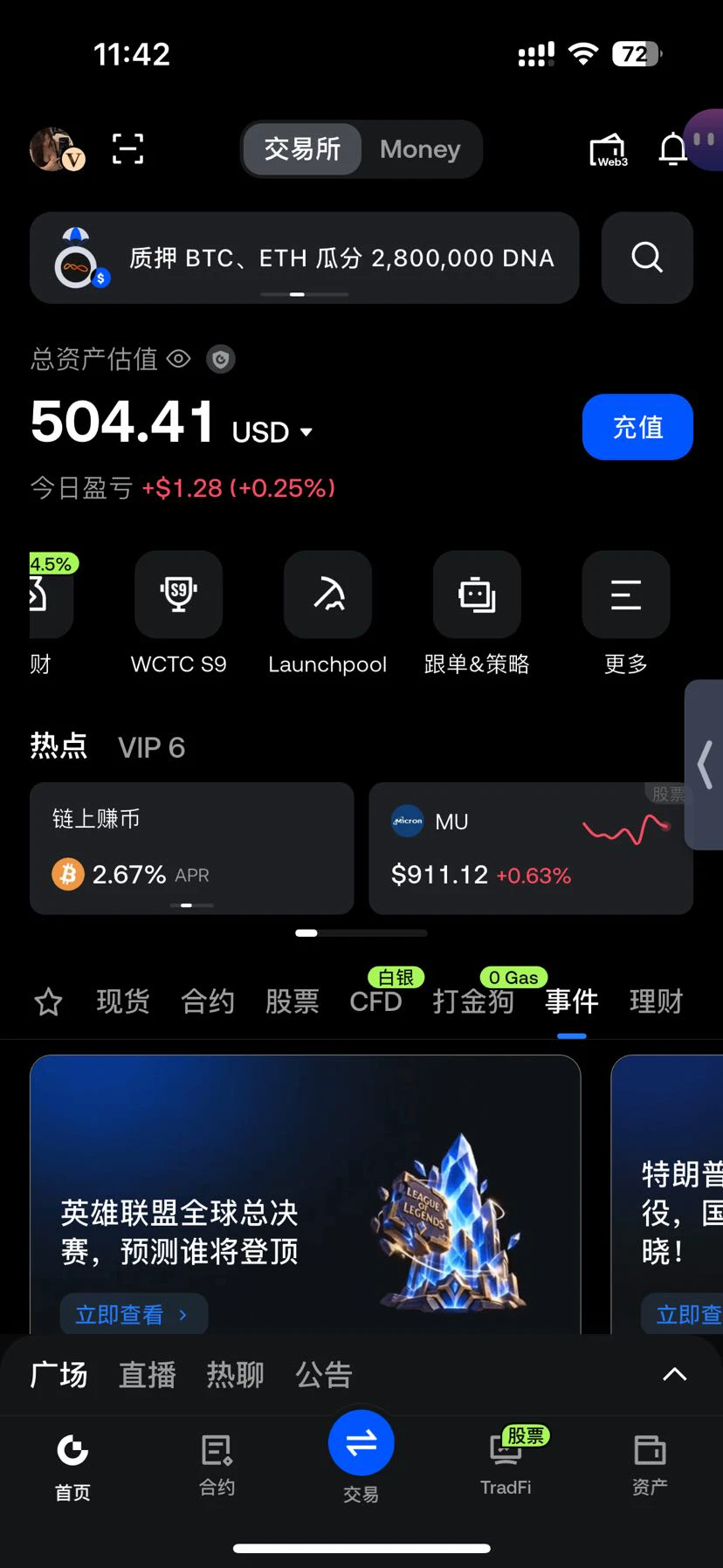Switch to the VIP 6 tab

click(x=151, y=748)
